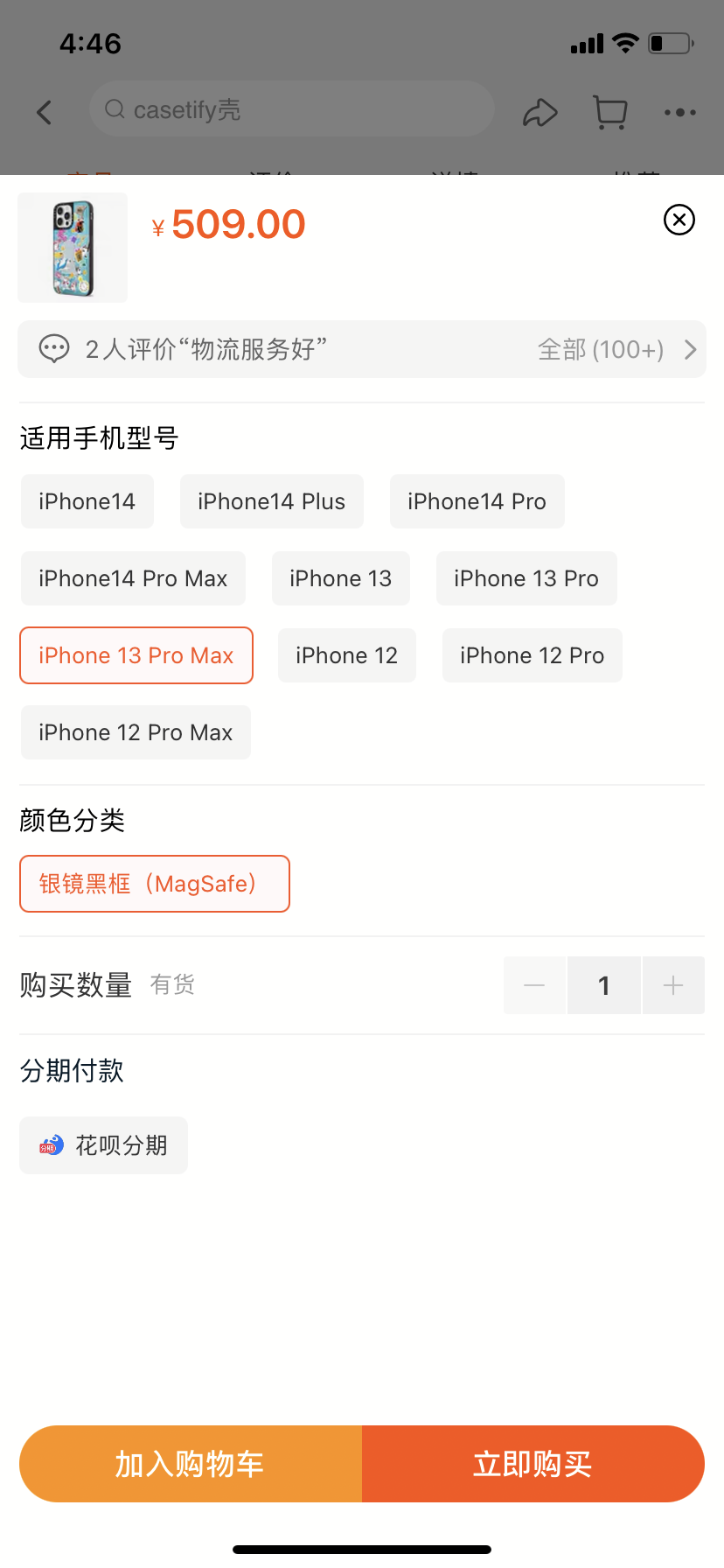The image size is (724, 1568).
Task: View all 100+ reviews
Action: tap(616, 350)
